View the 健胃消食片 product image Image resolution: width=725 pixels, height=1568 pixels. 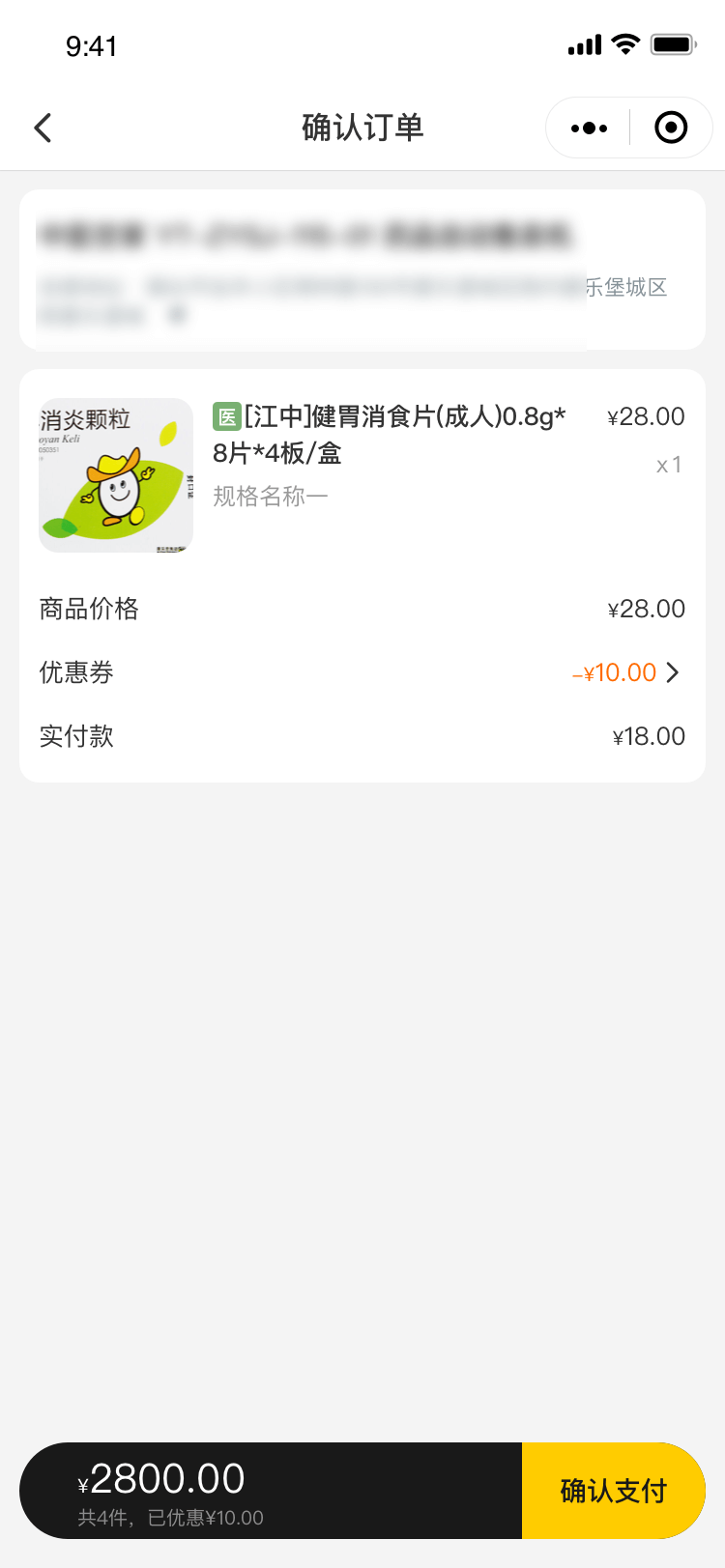click(116, 475)
